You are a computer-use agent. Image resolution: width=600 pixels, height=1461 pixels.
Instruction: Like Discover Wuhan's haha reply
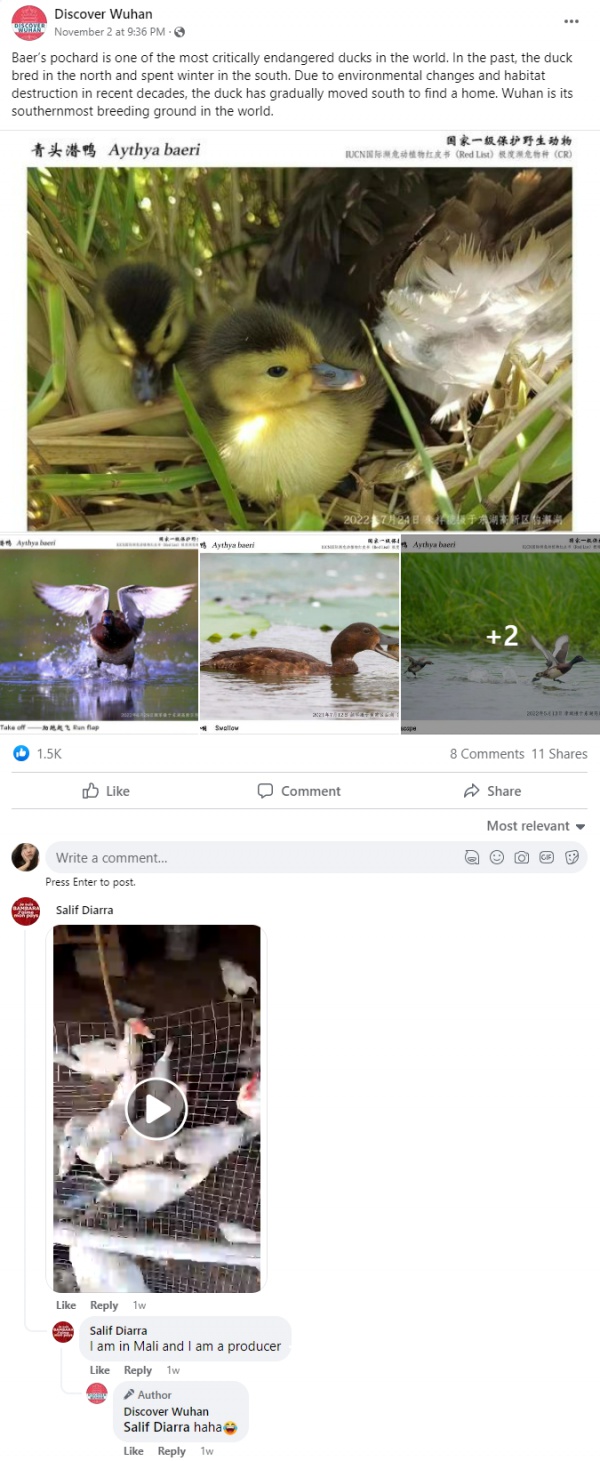click(133, 1451)
